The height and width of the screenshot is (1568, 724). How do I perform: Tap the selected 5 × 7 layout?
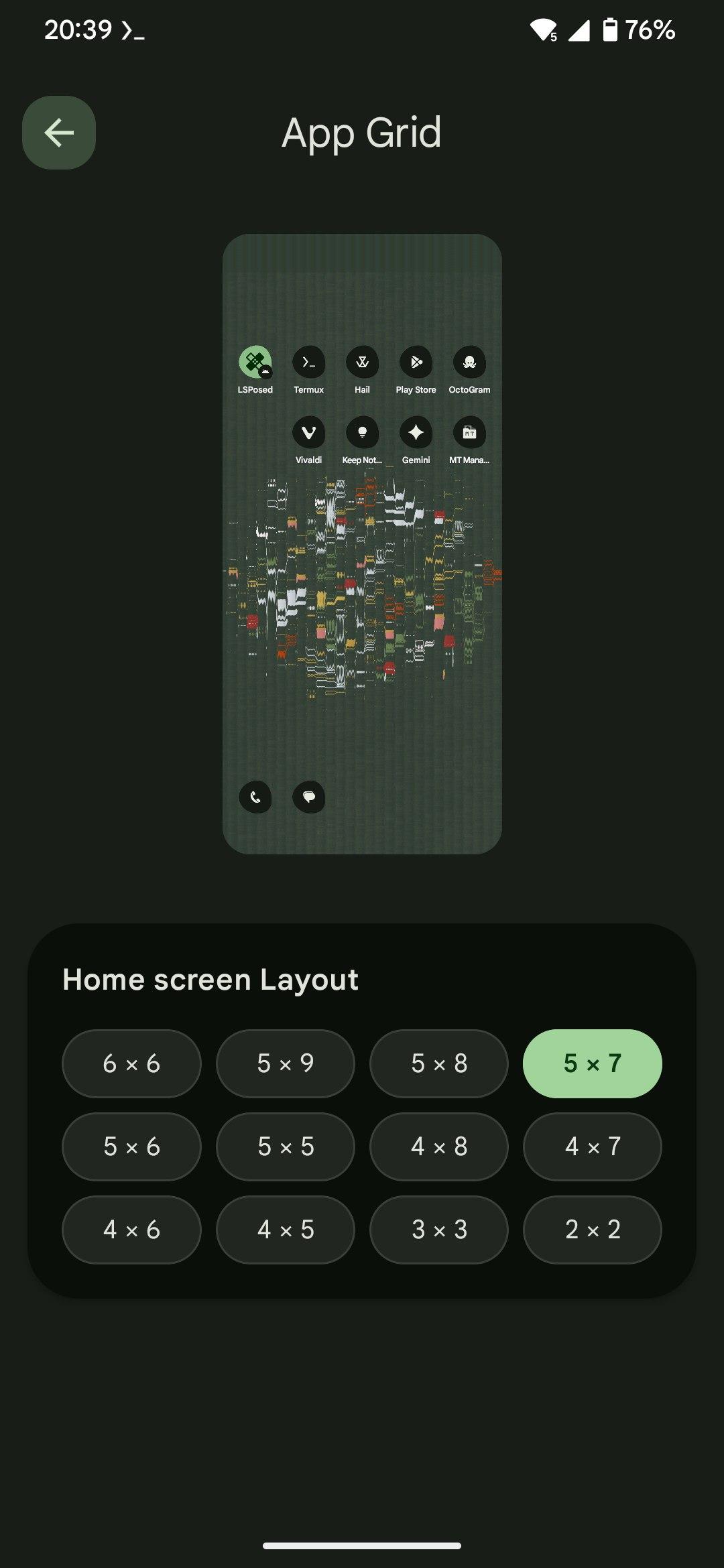tap(593, 1063)
